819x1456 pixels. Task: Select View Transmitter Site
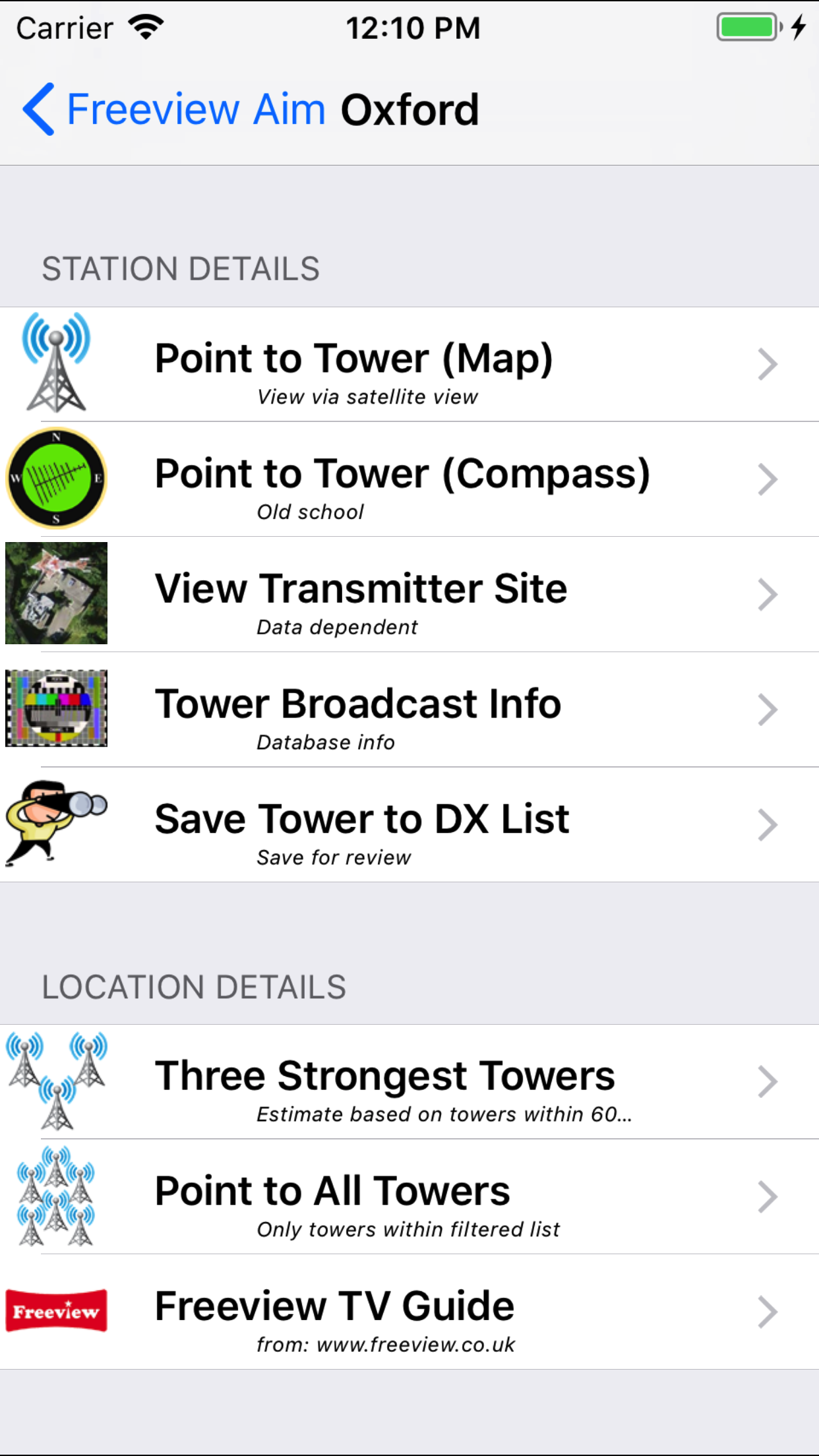409,594
